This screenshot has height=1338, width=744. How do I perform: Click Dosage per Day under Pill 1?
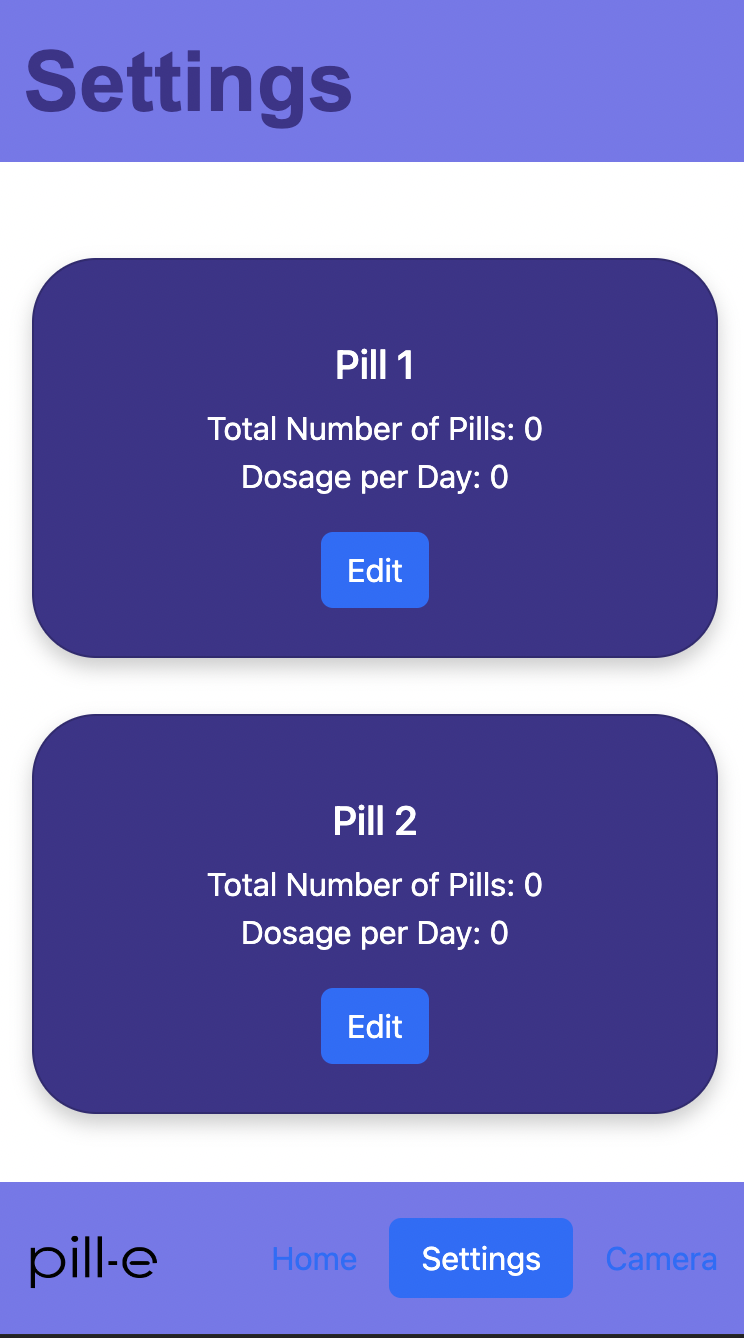tap(375, 477)
